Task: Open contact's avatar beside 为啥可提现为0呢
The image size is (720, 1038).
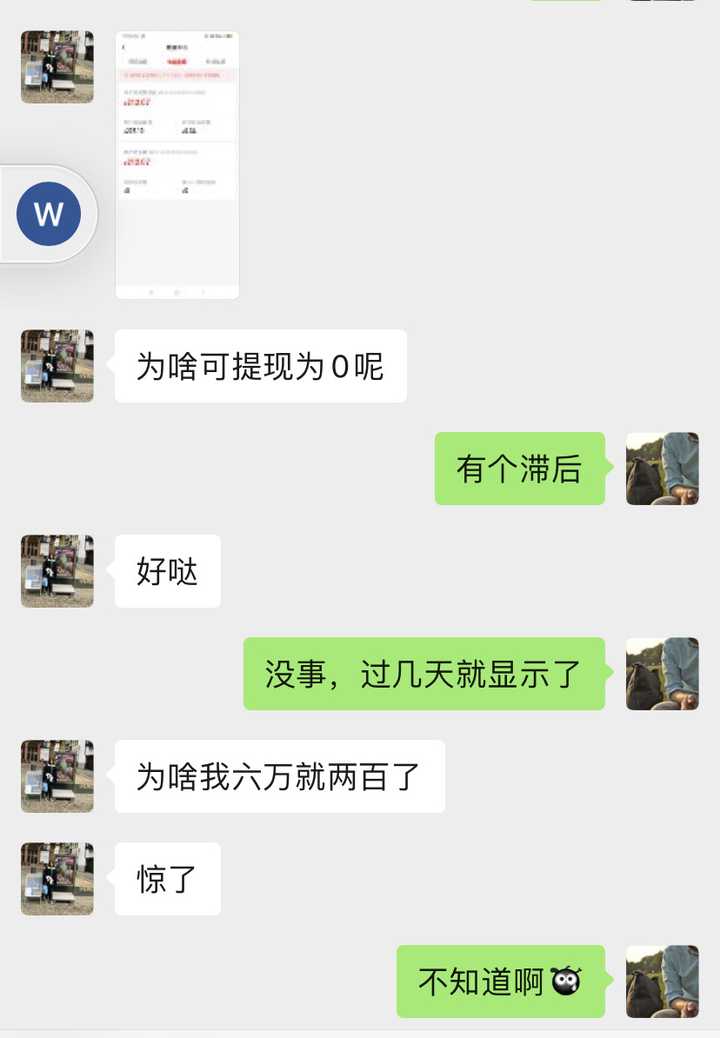Action: (57, 366)
